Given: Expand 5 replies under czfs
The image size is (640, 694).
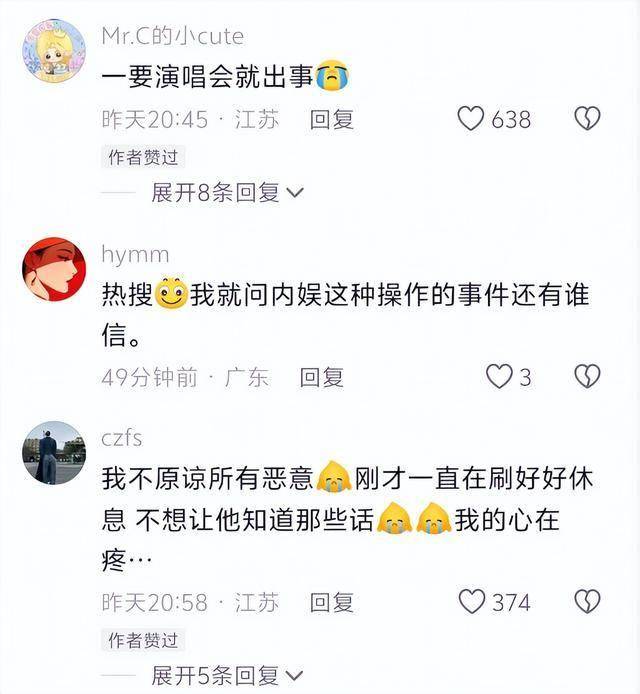Looking at the screenshot, I should click(x=226, y=674).
